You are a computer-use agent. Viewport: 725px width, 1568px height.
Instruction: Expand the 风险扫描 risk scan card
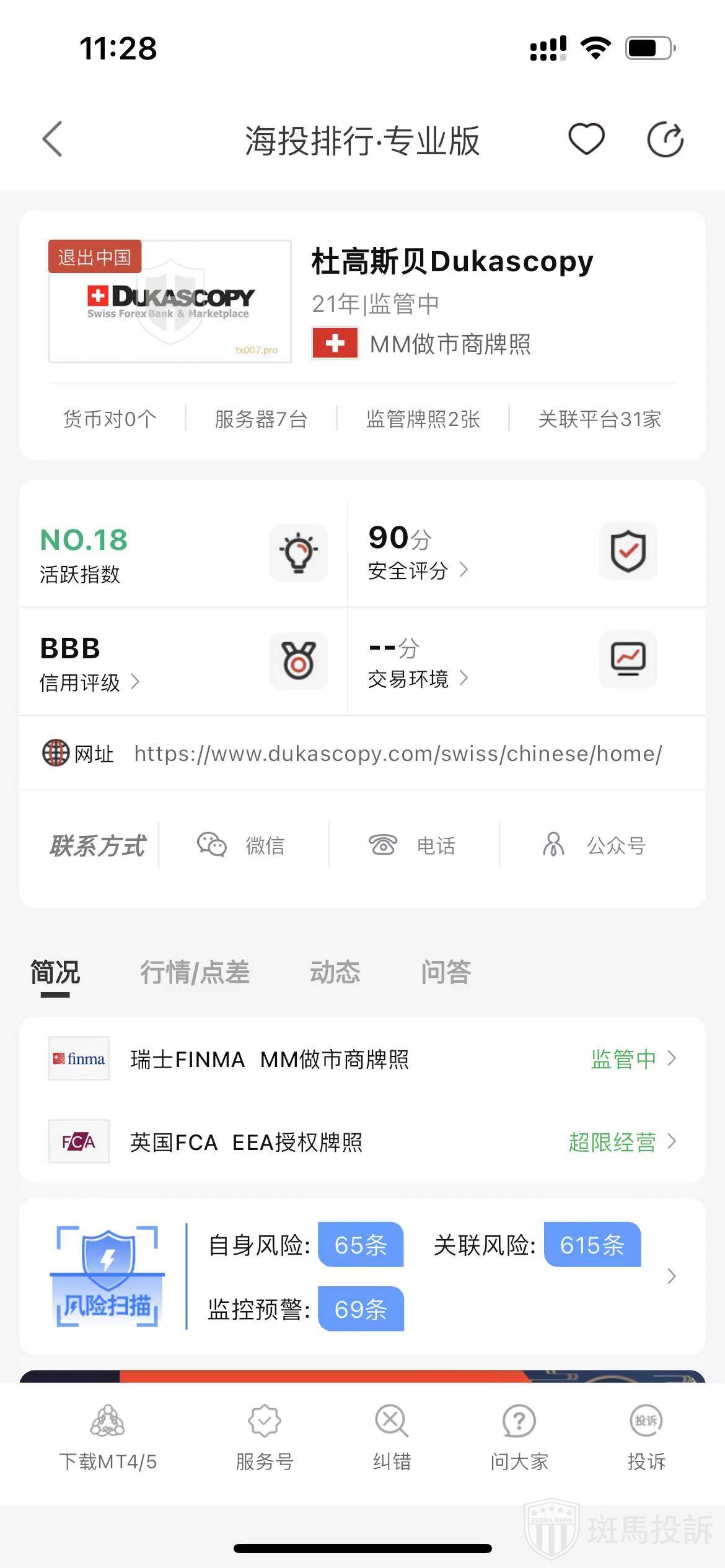coord(671,1276)
